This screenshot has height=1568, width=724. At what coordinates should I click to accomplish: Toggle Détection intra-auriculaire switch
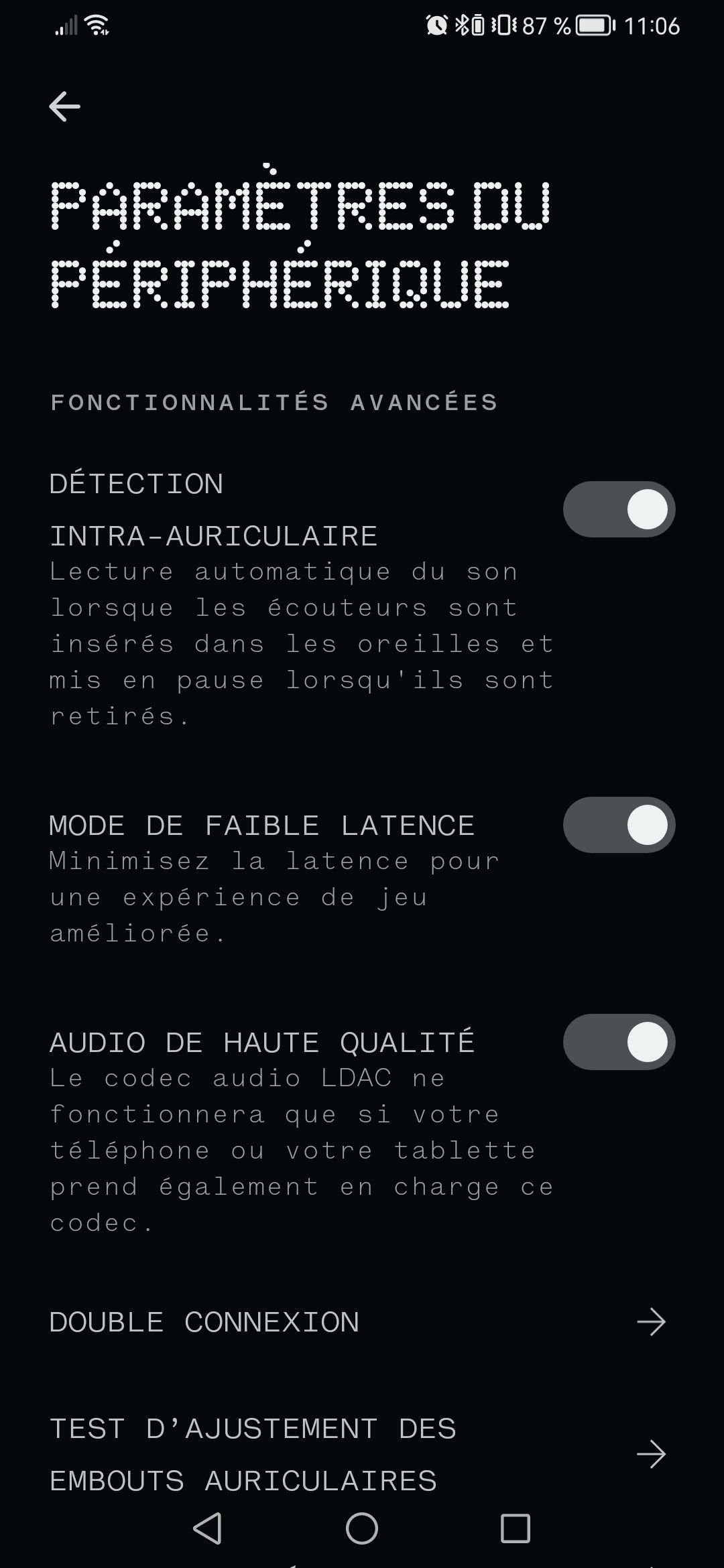point(618,509)
